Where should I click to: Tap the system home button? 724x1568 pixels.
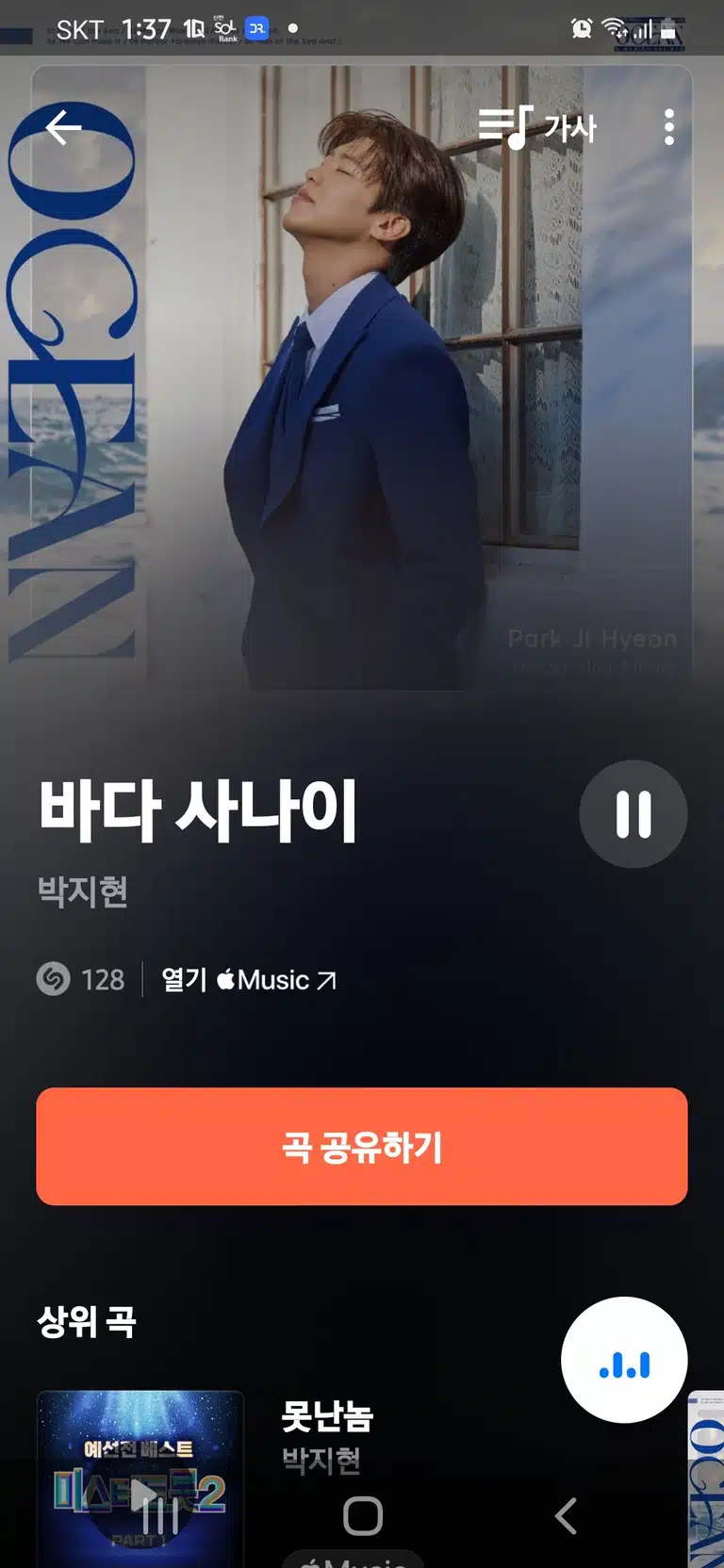click(363, 1516)
